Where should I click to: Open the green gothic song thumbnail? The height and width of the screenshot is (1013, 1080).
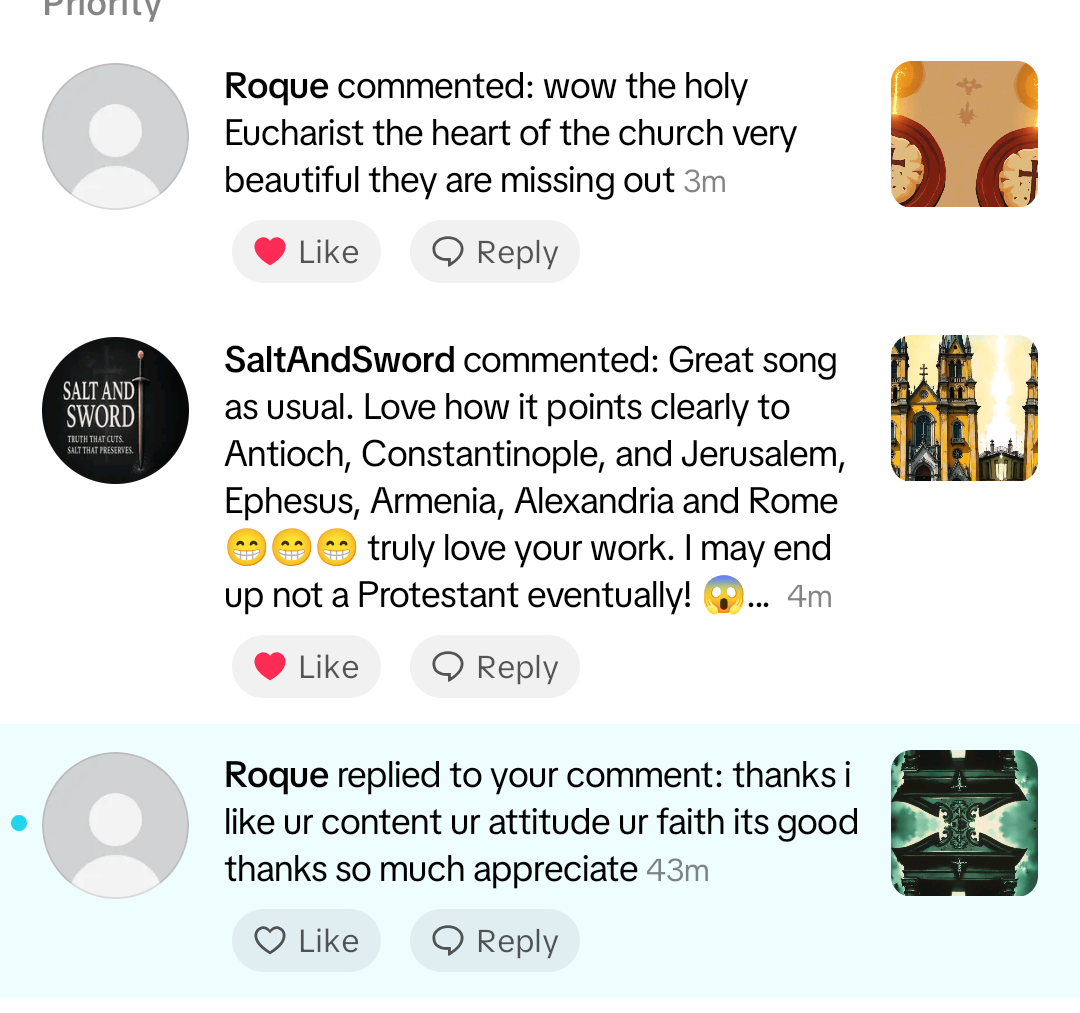coord(964,822)
